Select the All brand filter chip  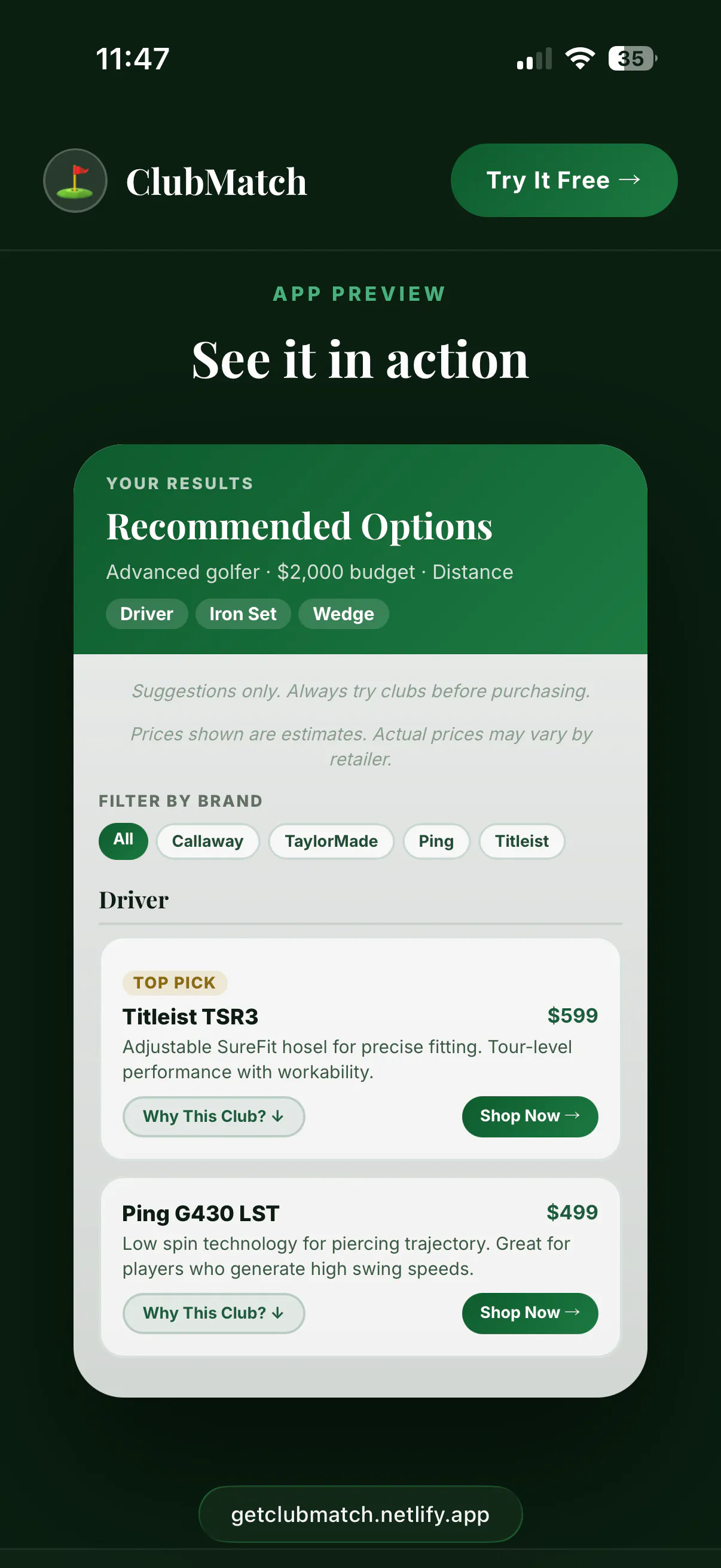[x=123, y=841]
